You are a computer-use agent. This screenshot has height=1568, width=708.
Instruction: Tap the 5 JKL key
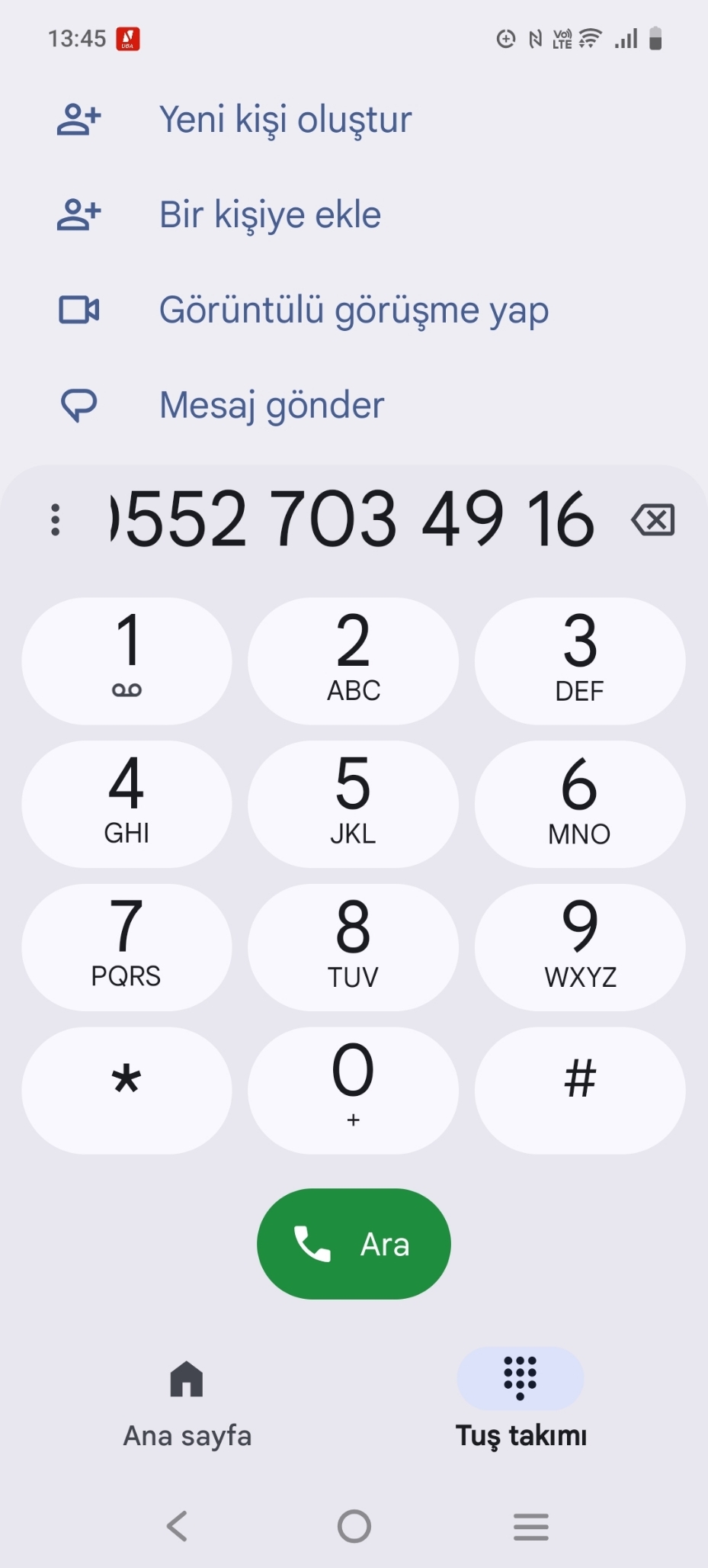(x=354, y=804)
